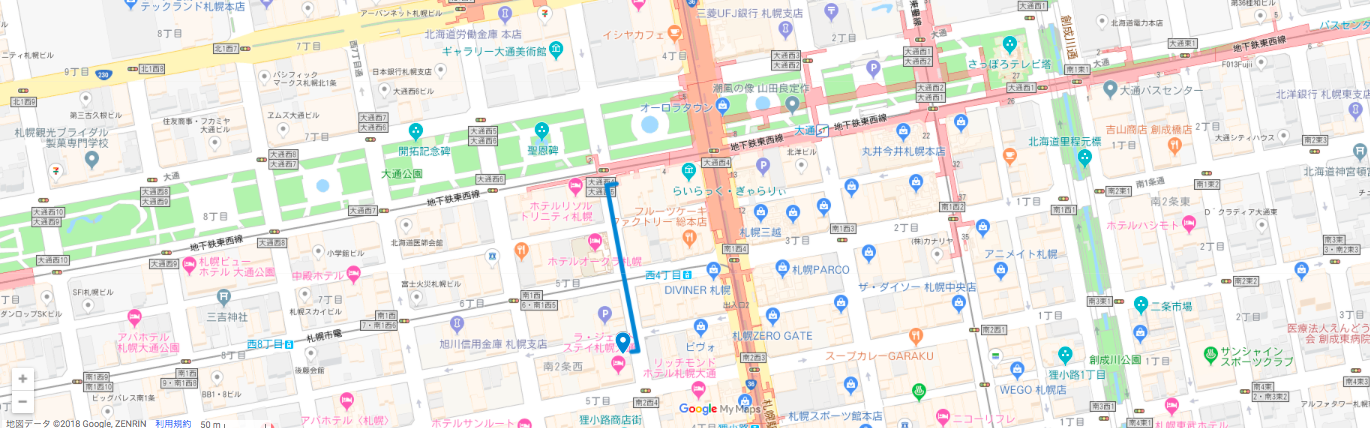
Task: Select the ホテルオークラ札幌 hotel marker
Action: [593, 242]
